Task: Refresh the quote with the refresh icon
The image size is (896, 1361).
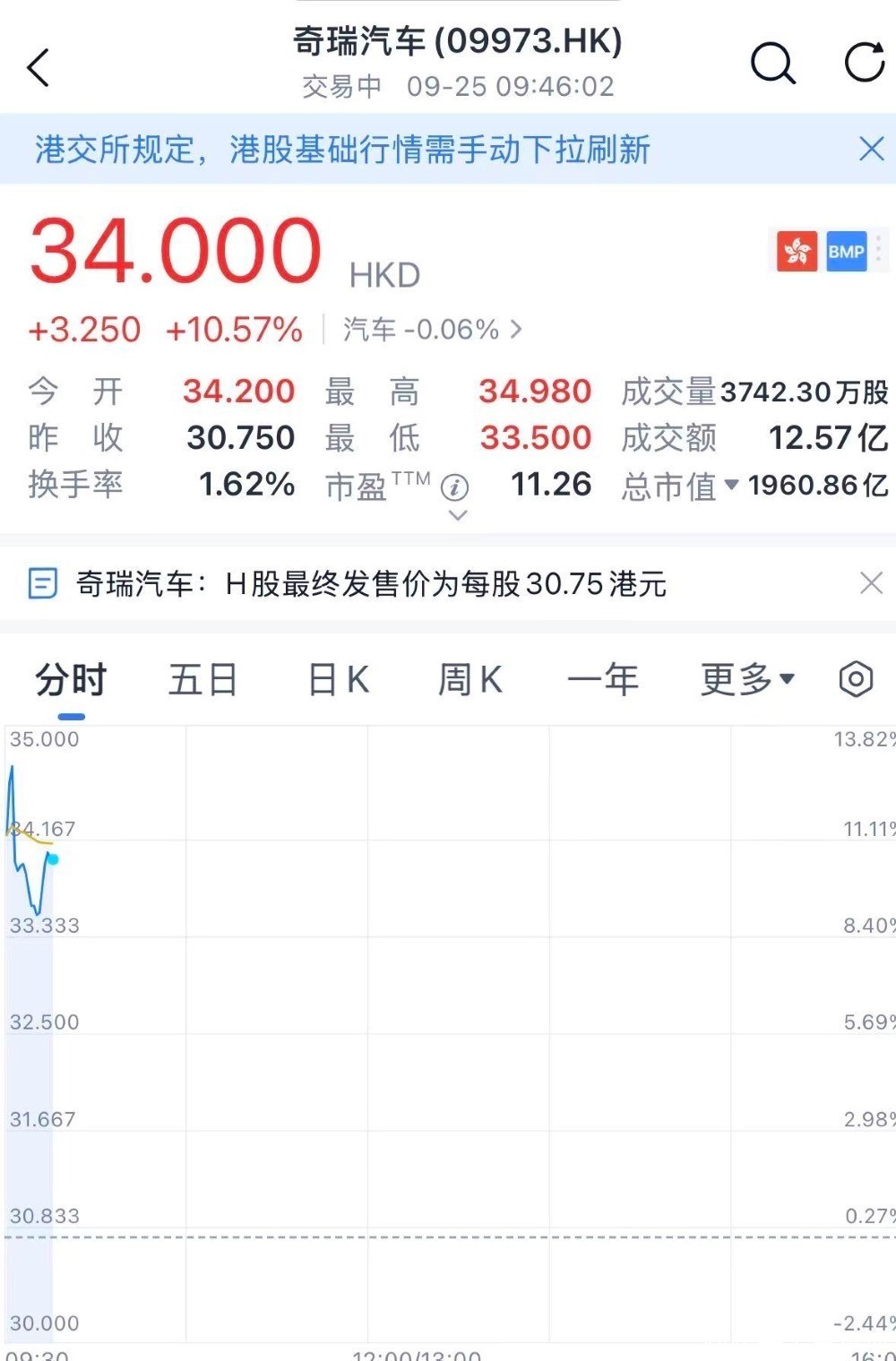Action: click(x=864, y=63)
